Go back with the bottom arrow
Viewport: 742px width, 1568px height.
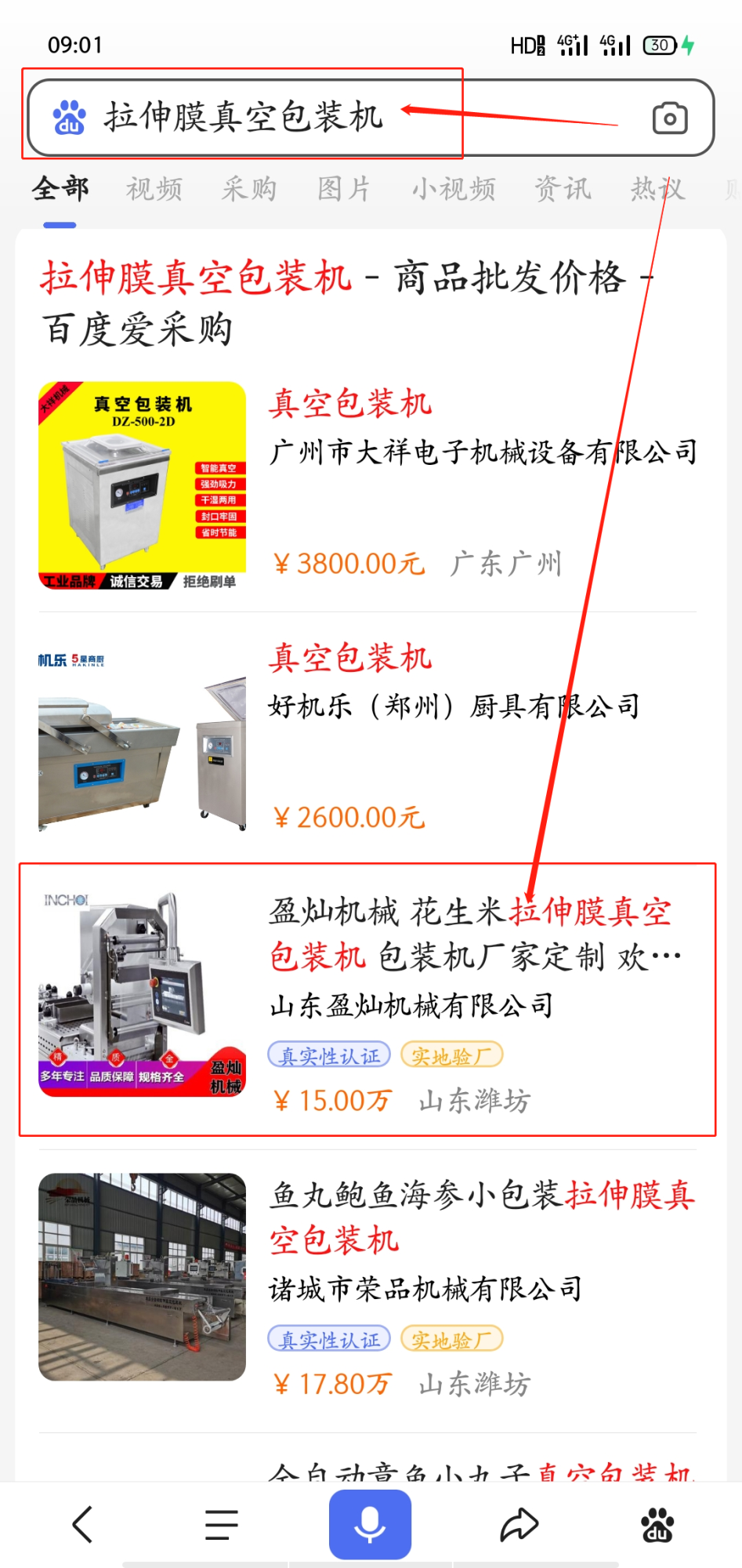click(82, 1525)
